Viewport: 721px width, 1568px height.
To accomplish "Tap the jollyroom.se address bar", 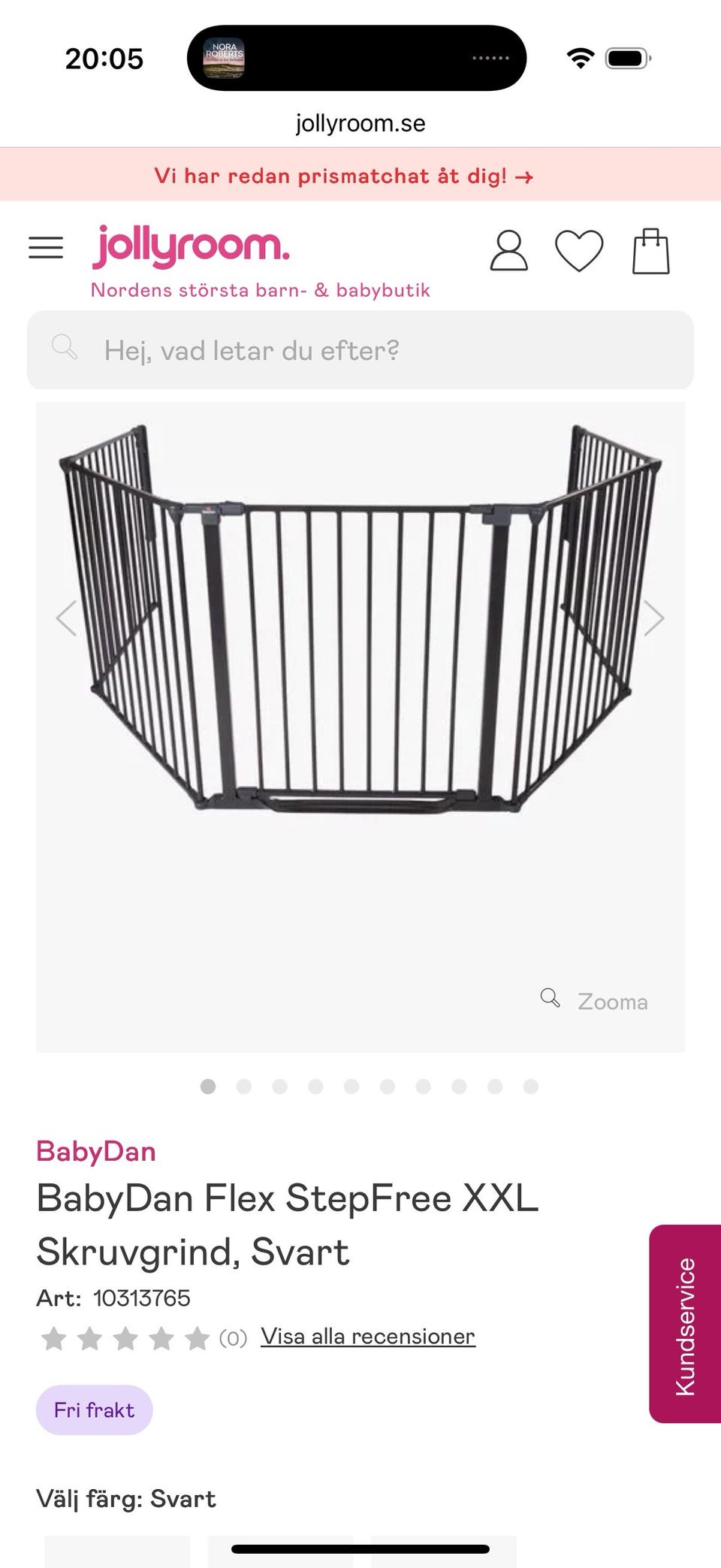I will pos(360,123).
